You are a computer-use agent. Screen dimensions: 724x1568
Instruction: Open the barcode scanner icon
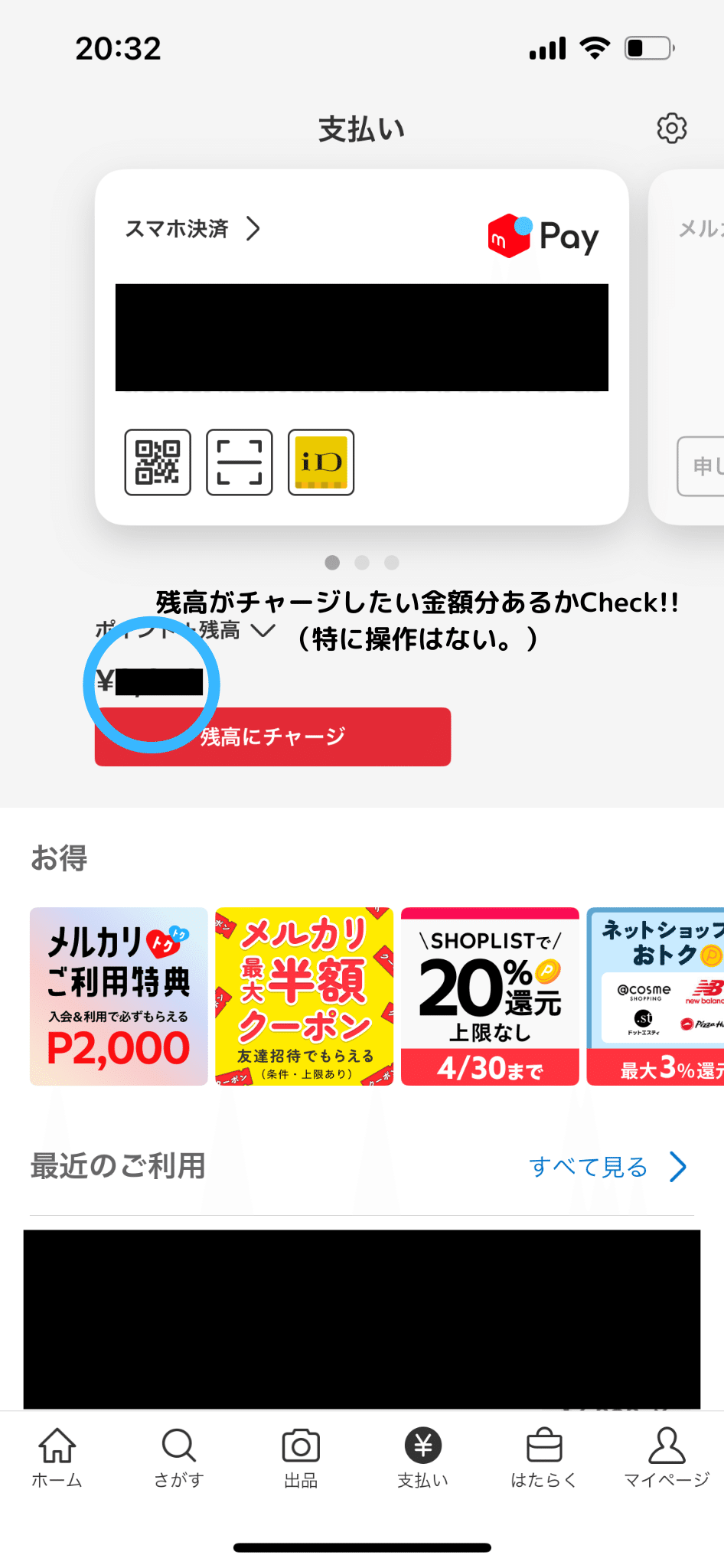[x=240, y=462]
